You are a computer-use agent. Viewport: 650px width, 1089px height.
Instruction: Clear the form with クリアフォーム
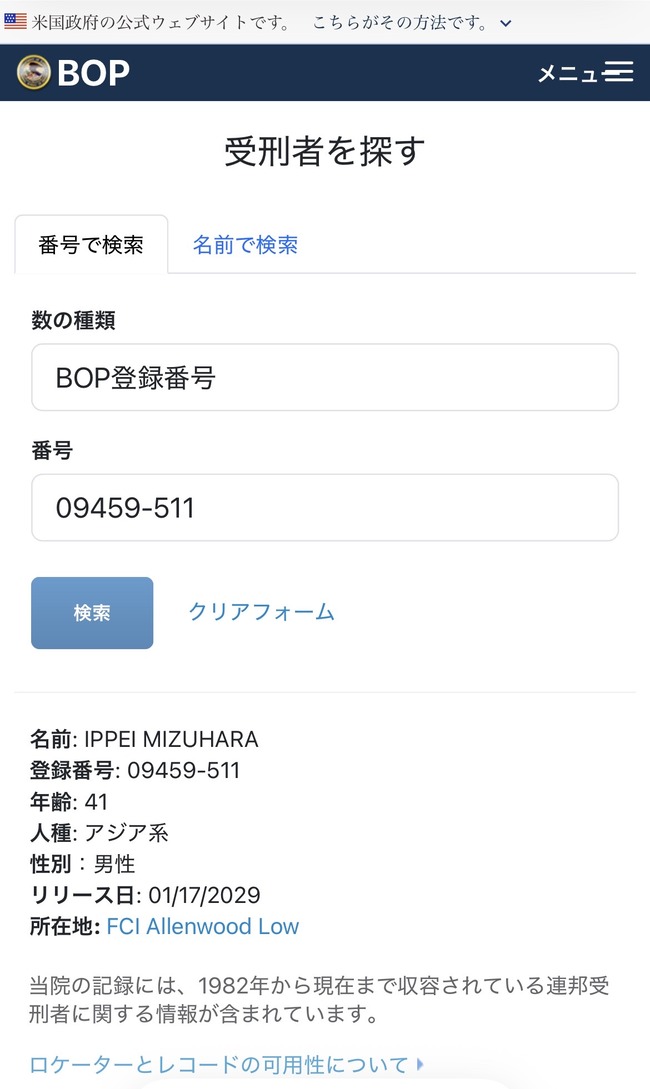coord(262,612)
